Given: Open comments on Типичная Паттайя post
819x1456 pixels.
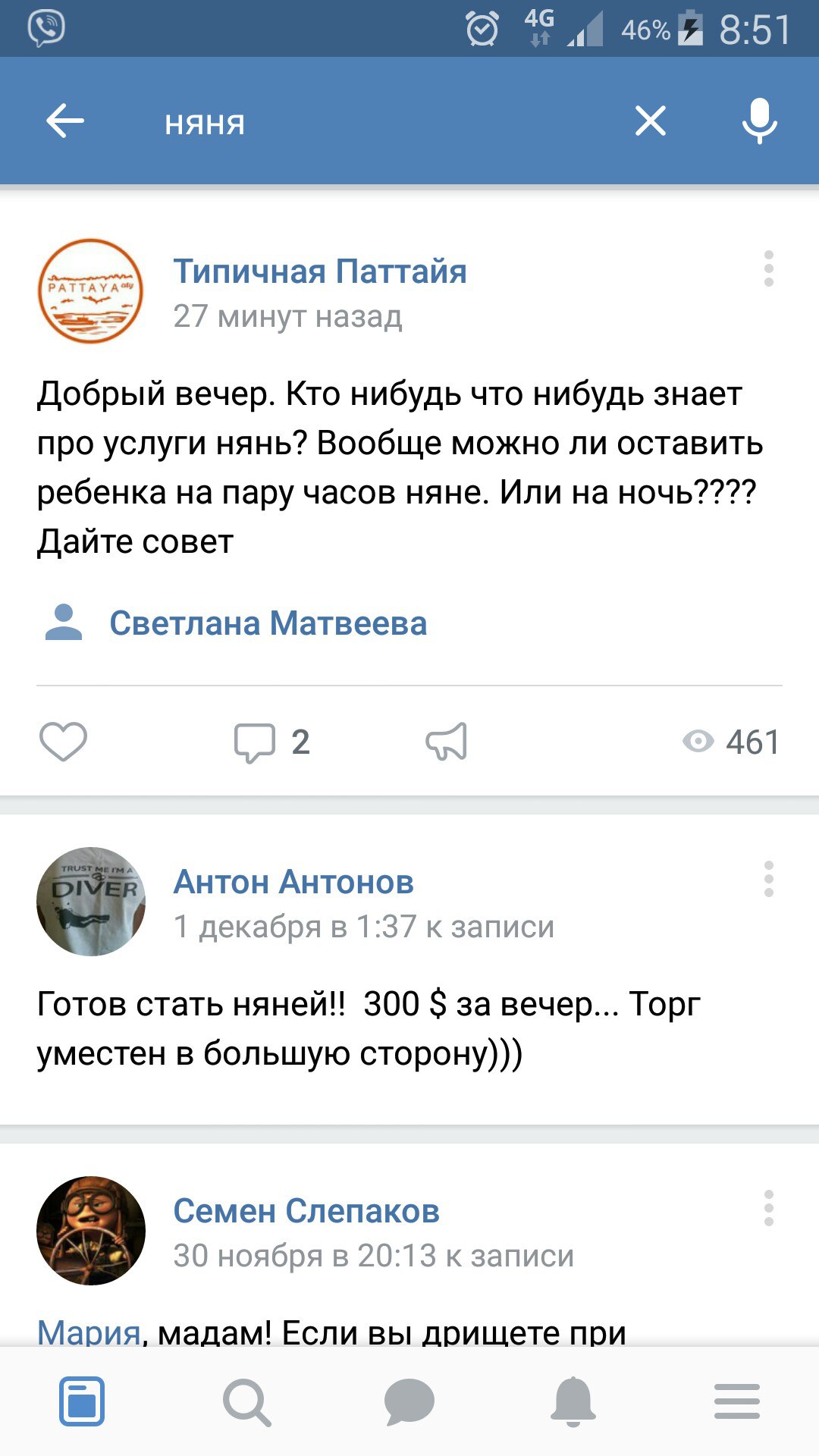Looking at the screenshot, I should [271, 742].
